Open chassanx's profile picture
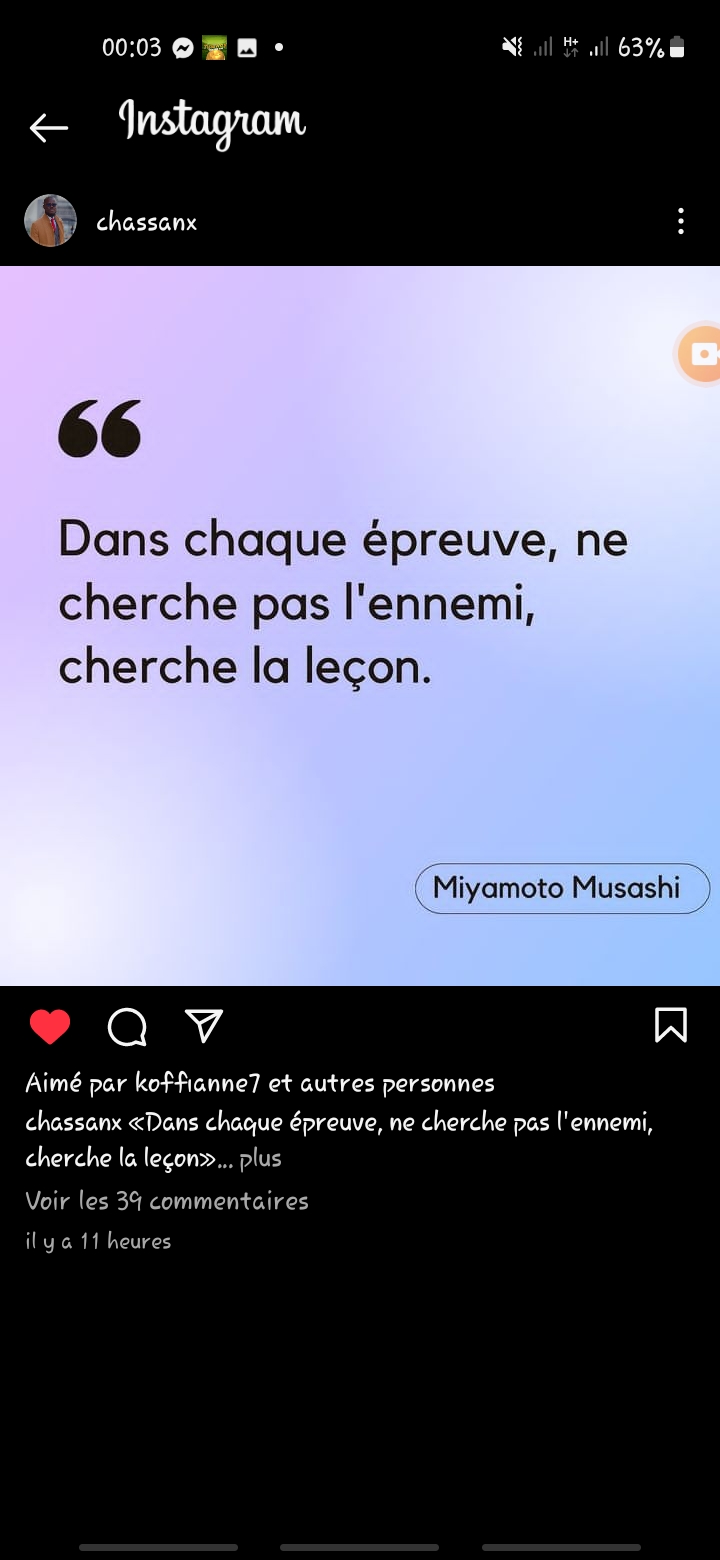The image size is (720, 1560). coord(50,221)
